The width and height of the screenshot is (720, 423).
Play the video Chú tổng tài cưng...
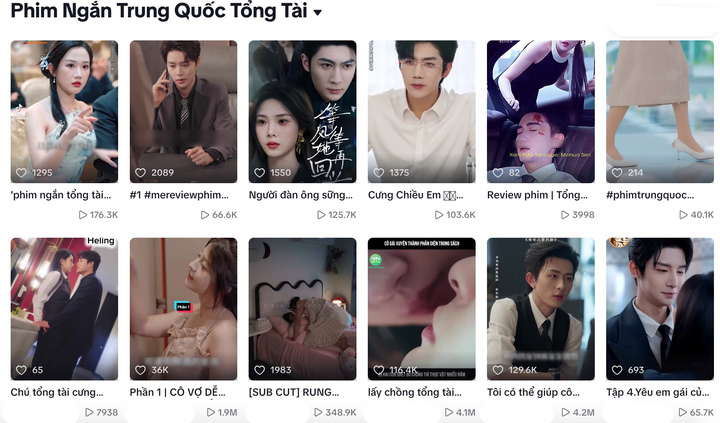click(x=64, y=308)
